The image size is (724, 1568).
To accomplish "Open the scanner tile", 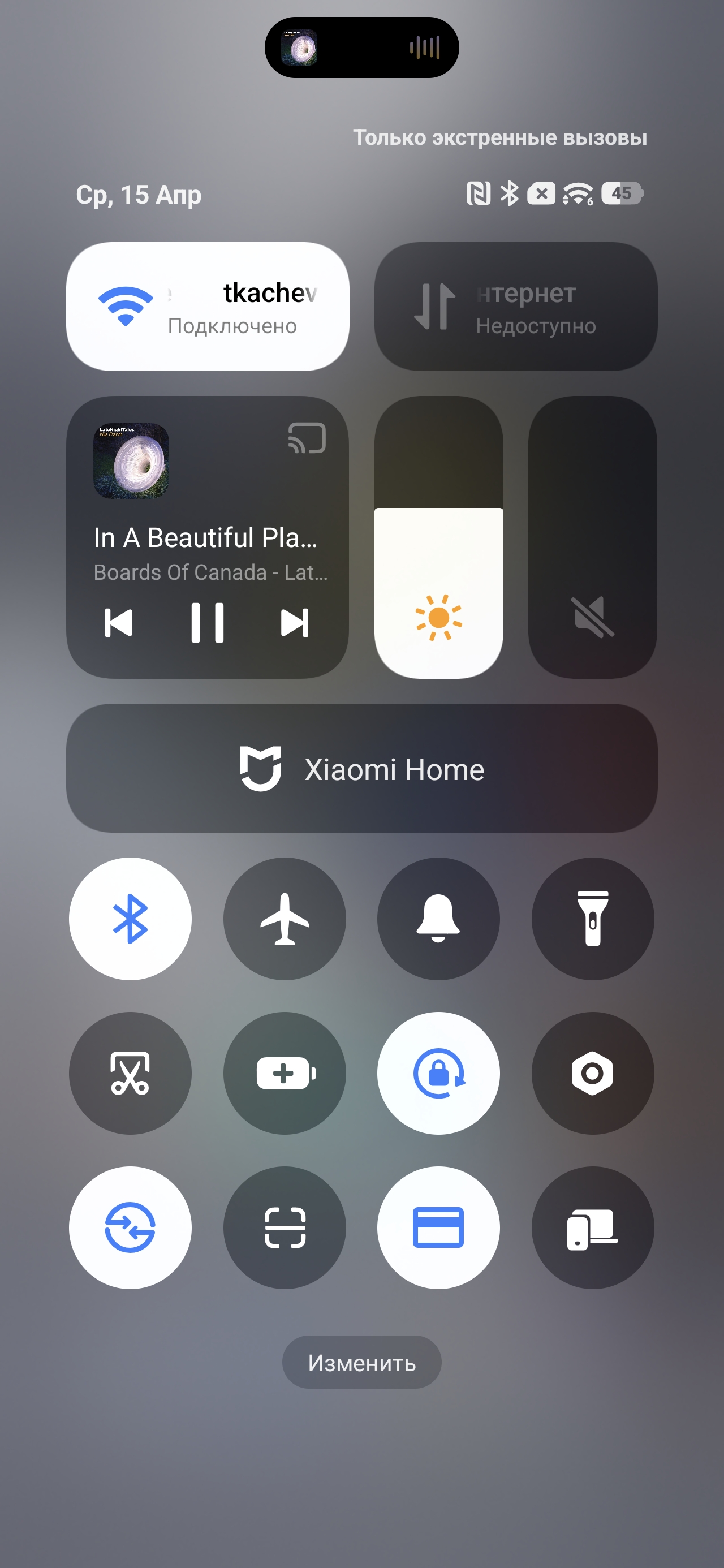I will pyautogui.click(x=285, y=1227).
